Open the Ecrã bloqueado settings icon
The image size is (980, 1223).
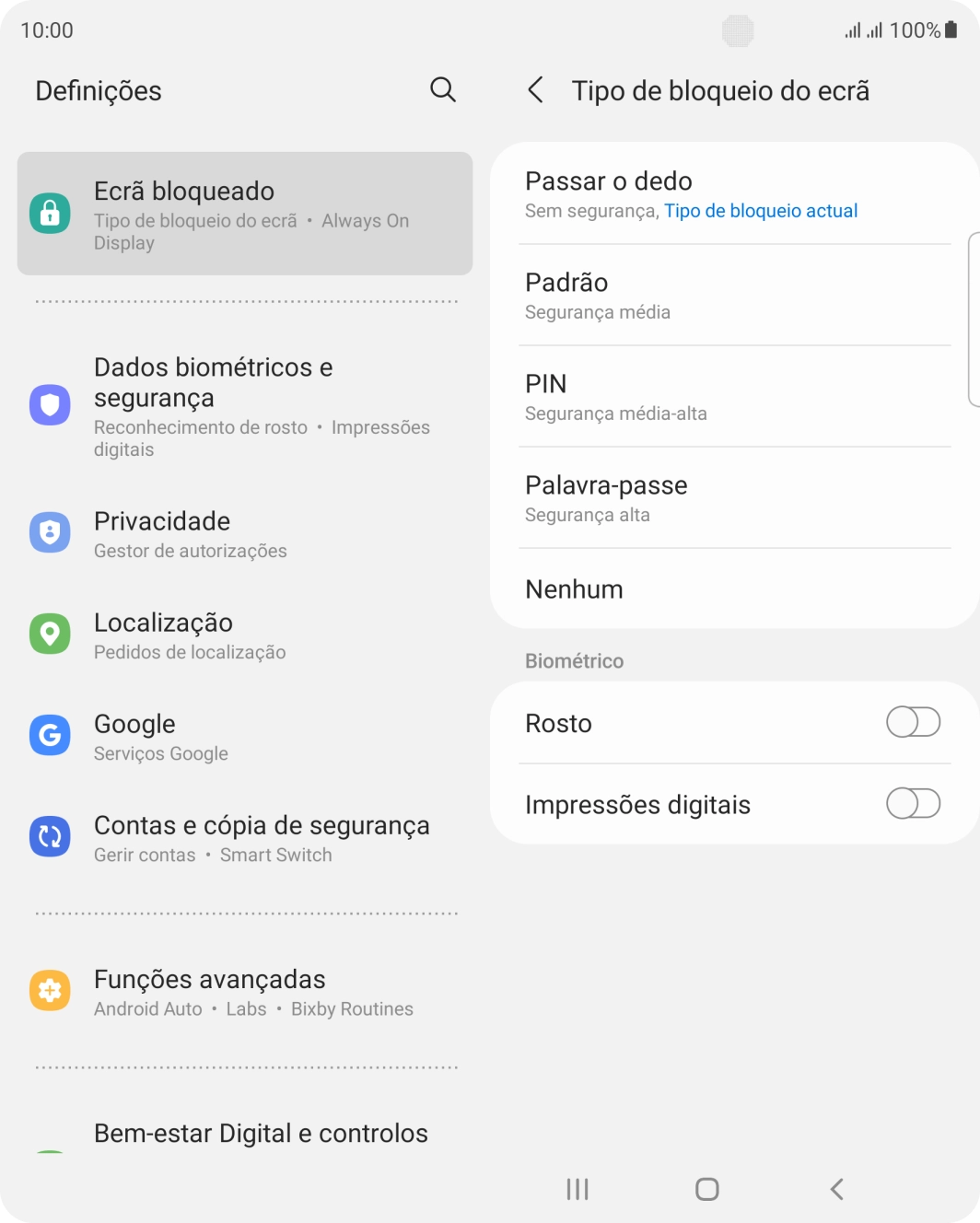[x=51, y=213]
